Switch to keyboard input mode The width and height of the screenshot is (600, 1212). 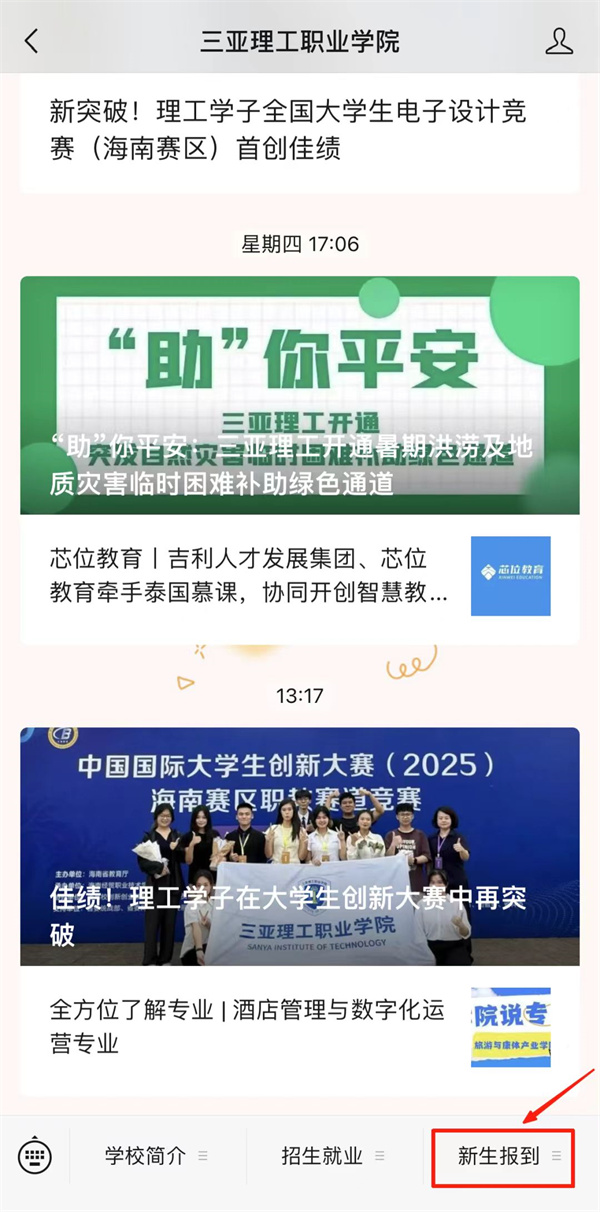[x=36, y=1157]
